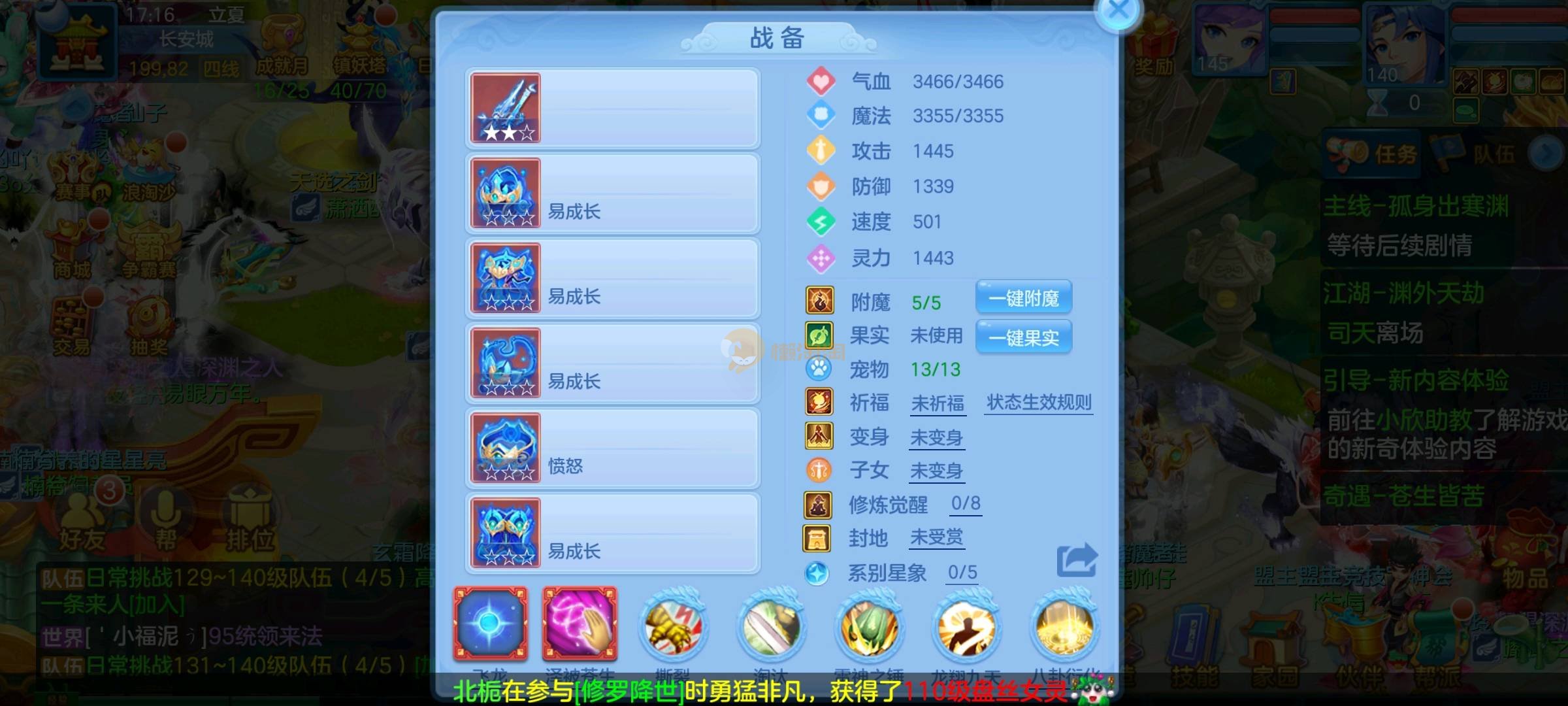Open the 状态生效规则 link

pos(1039,403)
